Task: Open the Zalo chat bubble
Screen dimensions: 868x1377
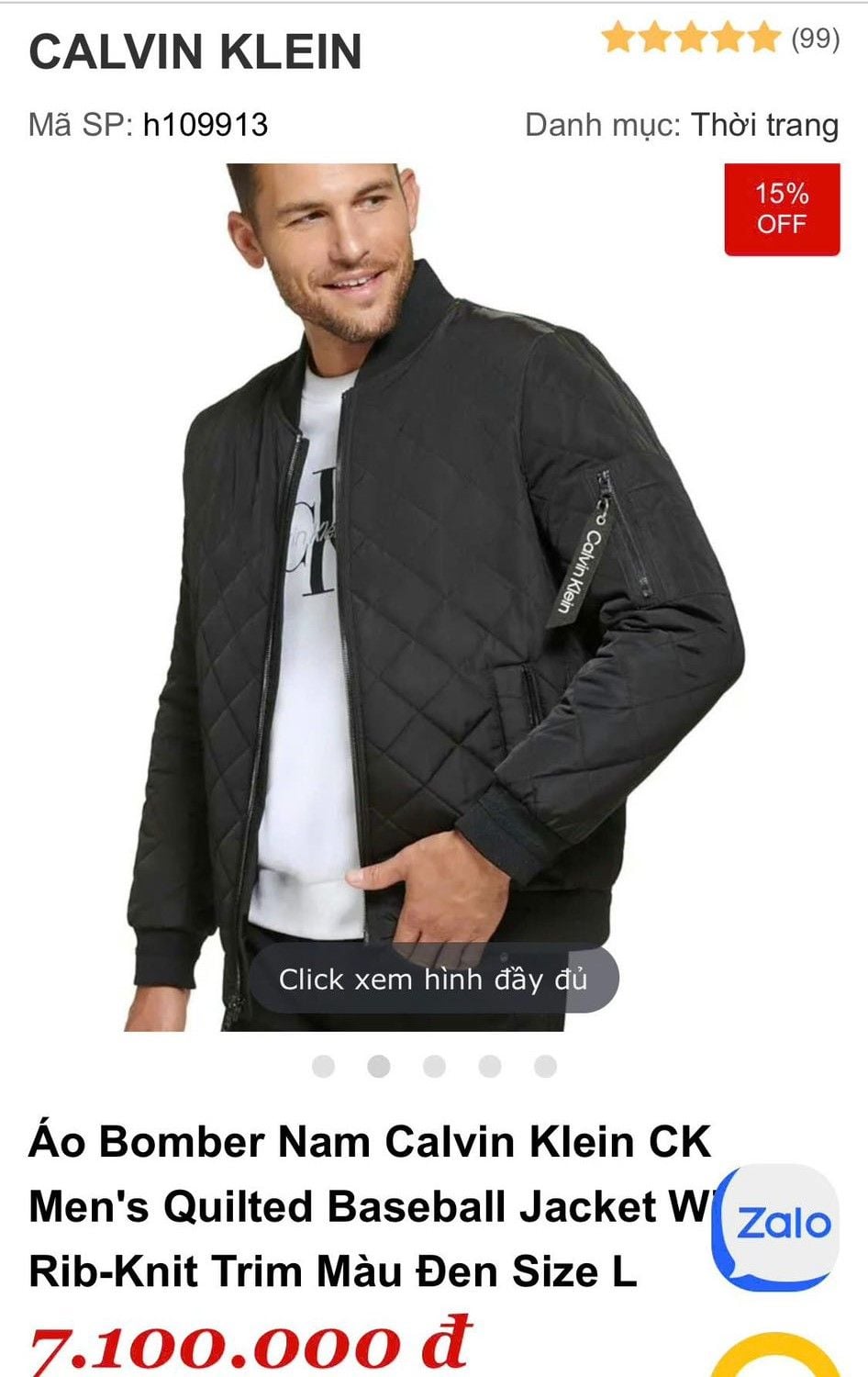Action: pyautogui.click(x=780, y=1226)
